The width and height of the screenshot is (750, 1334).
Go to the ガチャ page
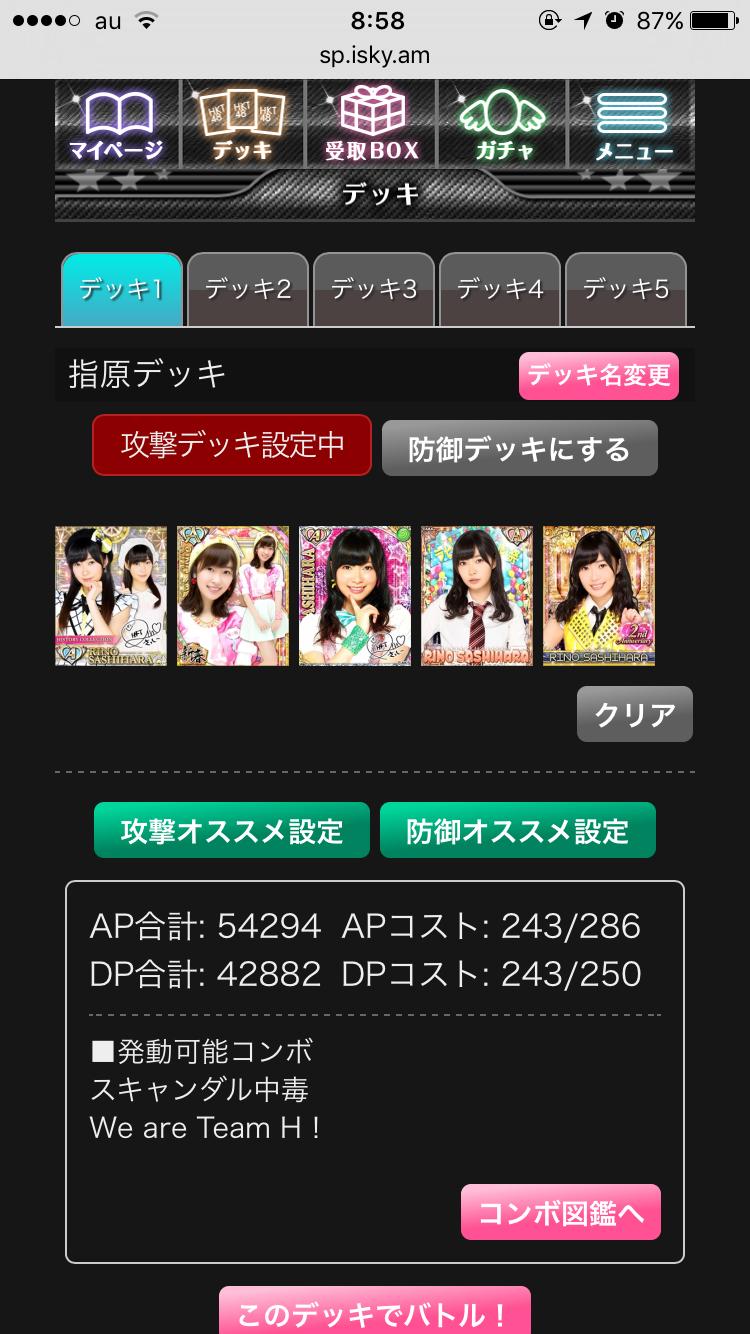(x=503, y=126)
